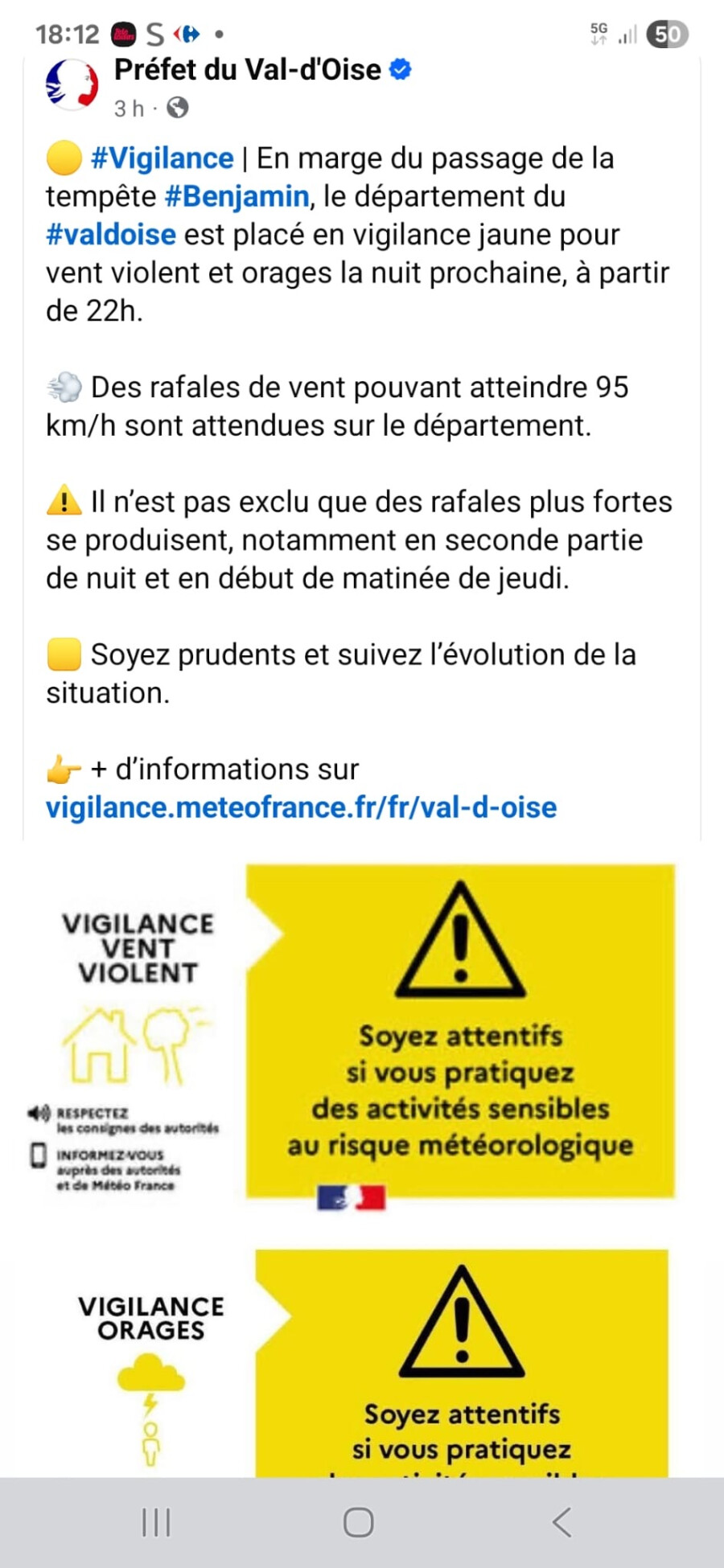Open the #Benjamin hashtag

[x=237, y=196]
